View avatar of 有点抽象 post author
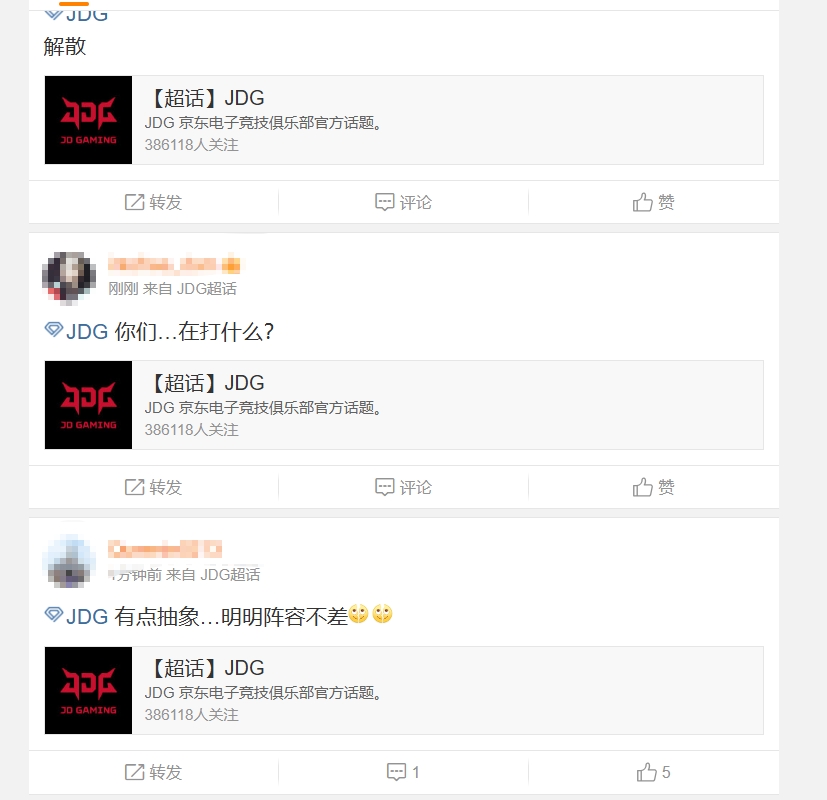 tap(68, 561)
